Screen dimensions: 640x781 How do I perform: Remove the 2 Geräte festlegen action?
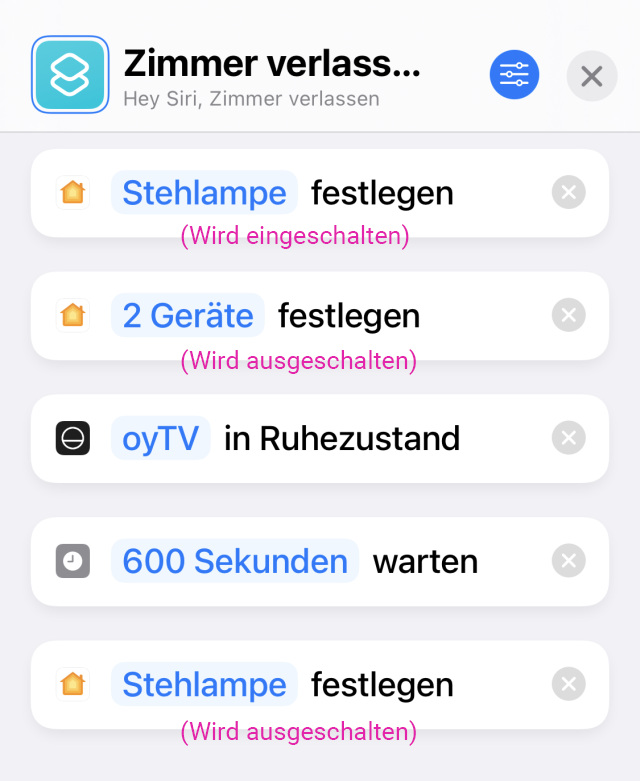(568, 316)
